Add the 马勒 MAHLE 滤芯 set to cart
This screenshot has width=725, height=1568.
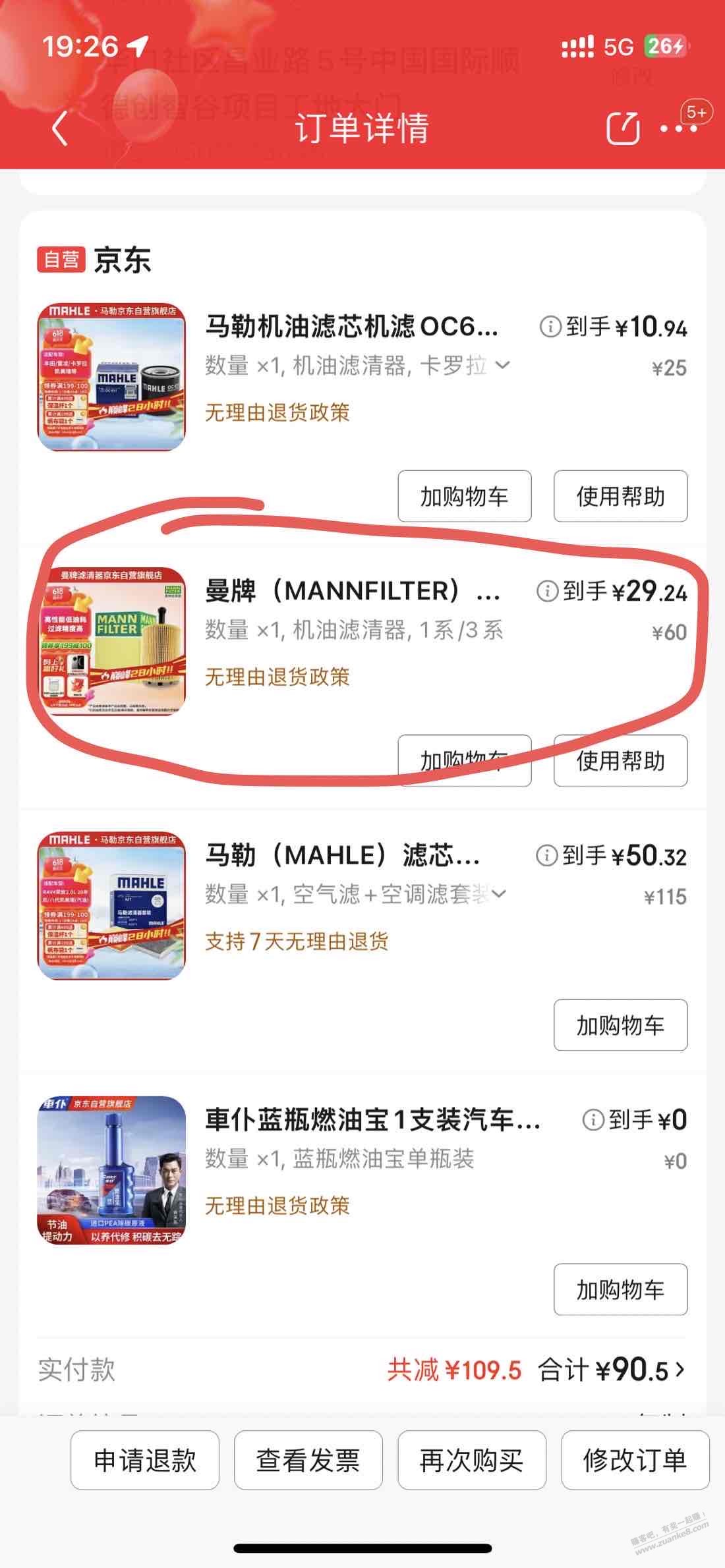pyautogui.click(x=621, y=1025)
